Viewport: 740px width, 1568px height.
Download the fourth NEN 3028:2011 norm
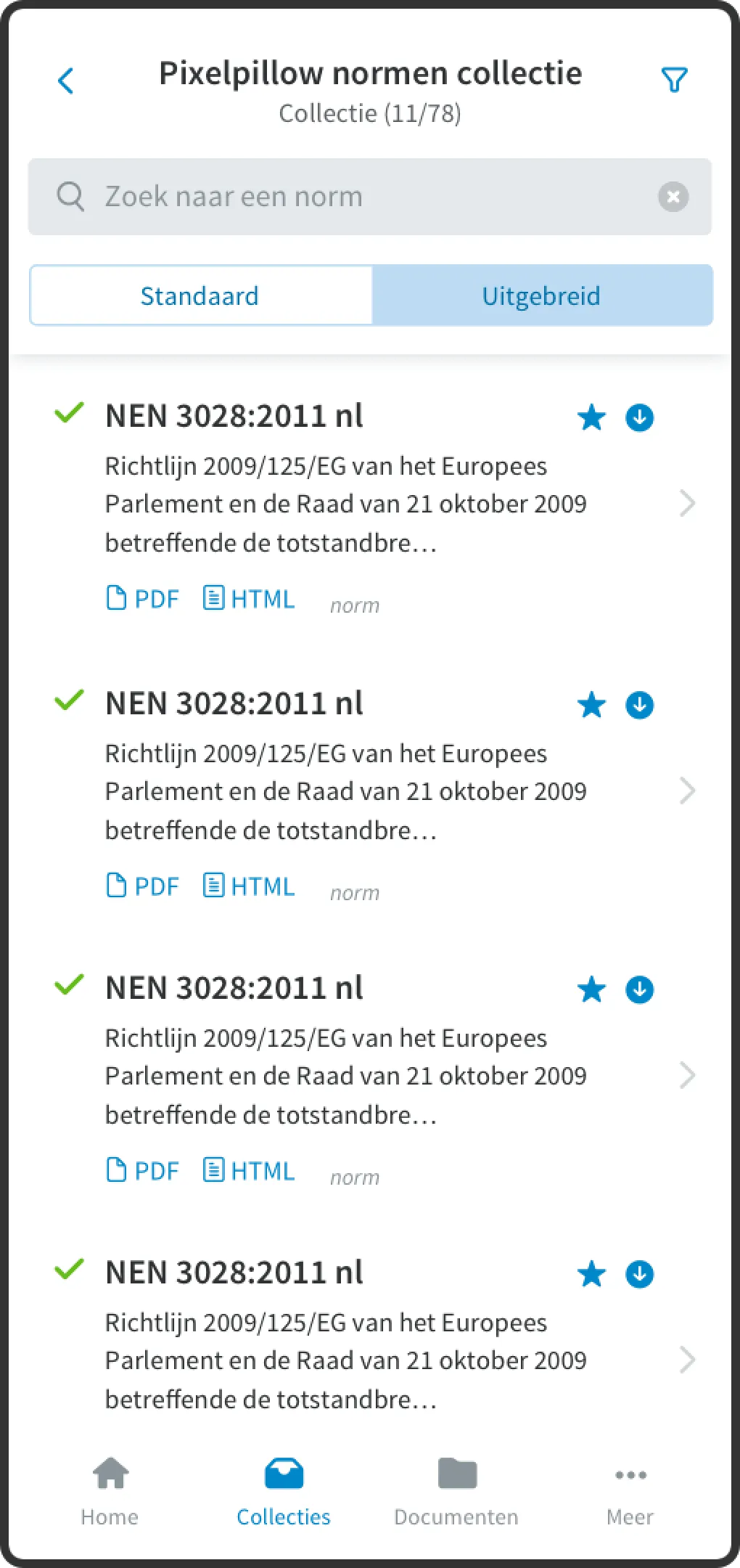point(639,1273)
